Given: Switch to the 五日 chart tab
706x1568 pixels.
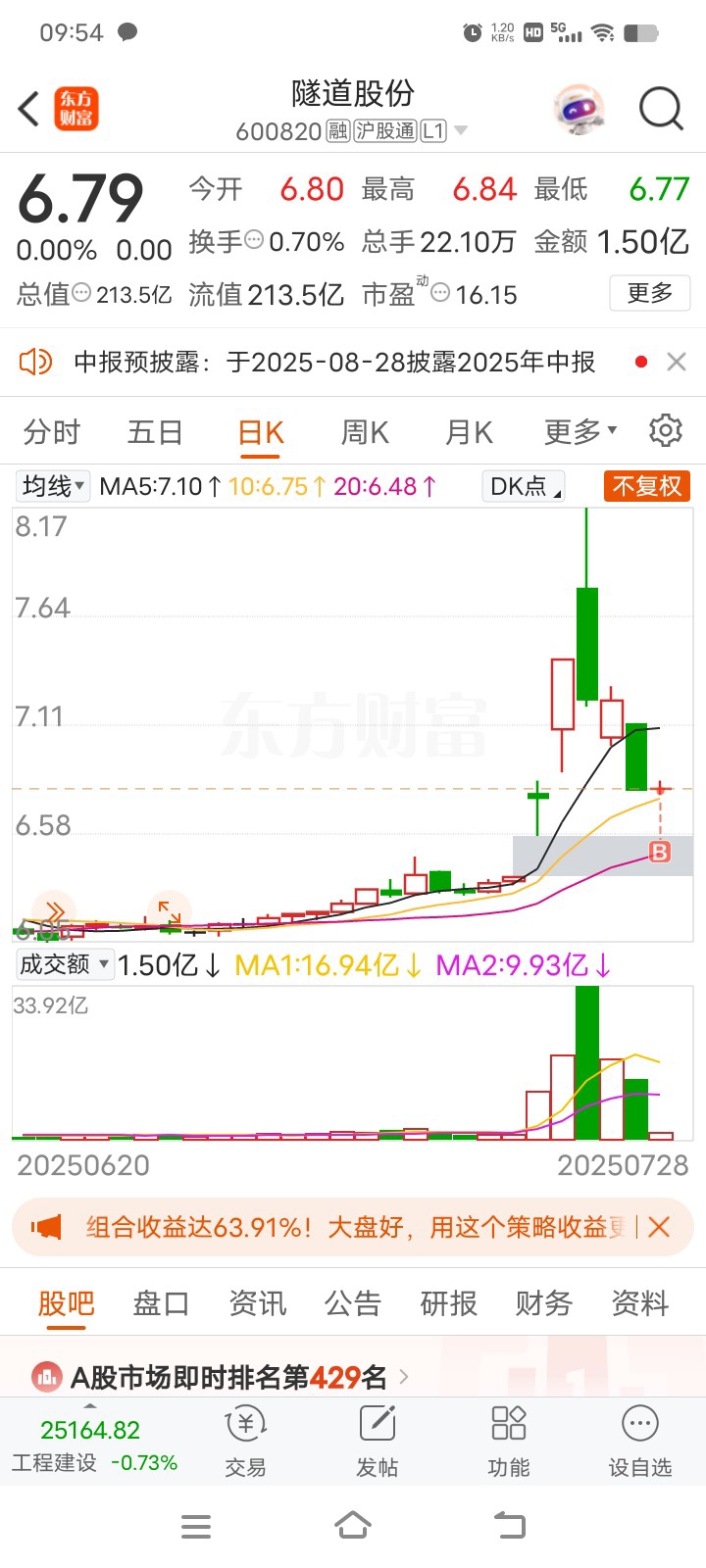Looking at the screenshot, I should coord(155,432).
